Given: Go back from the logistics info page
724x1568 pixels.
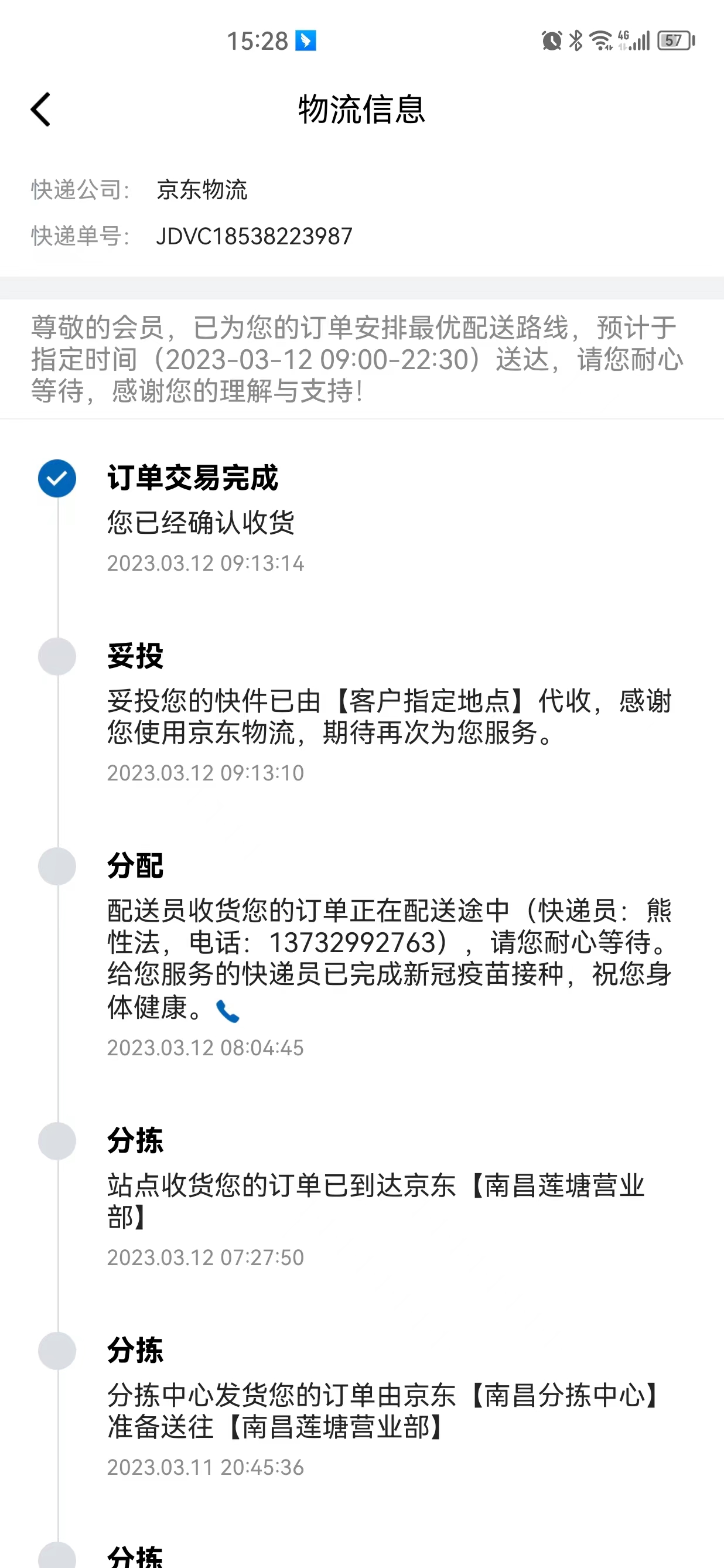Looking at the screenshot, I should pos(41,110).
